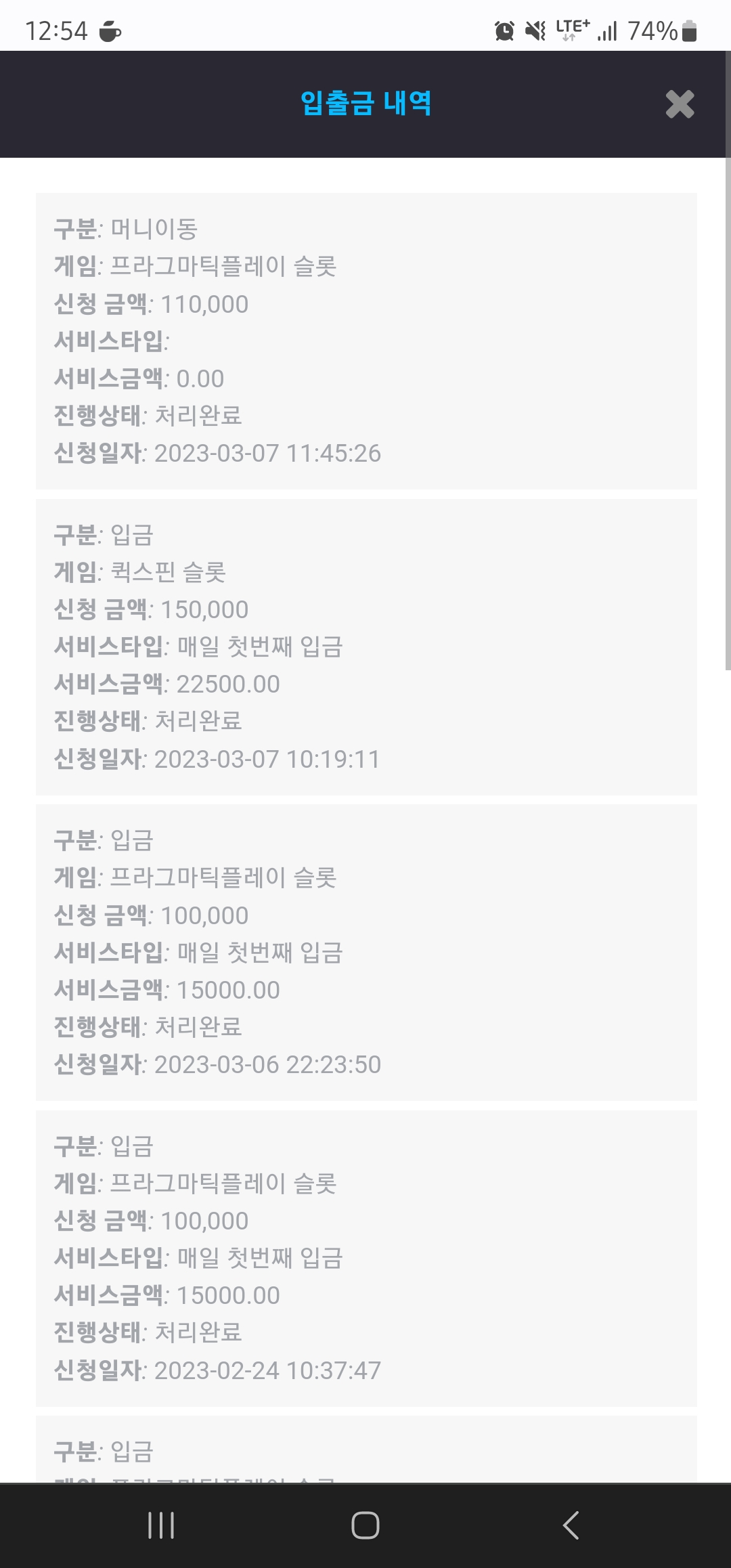
Task: Close the 입출금 내역 dialog
Action: (680, 104)
